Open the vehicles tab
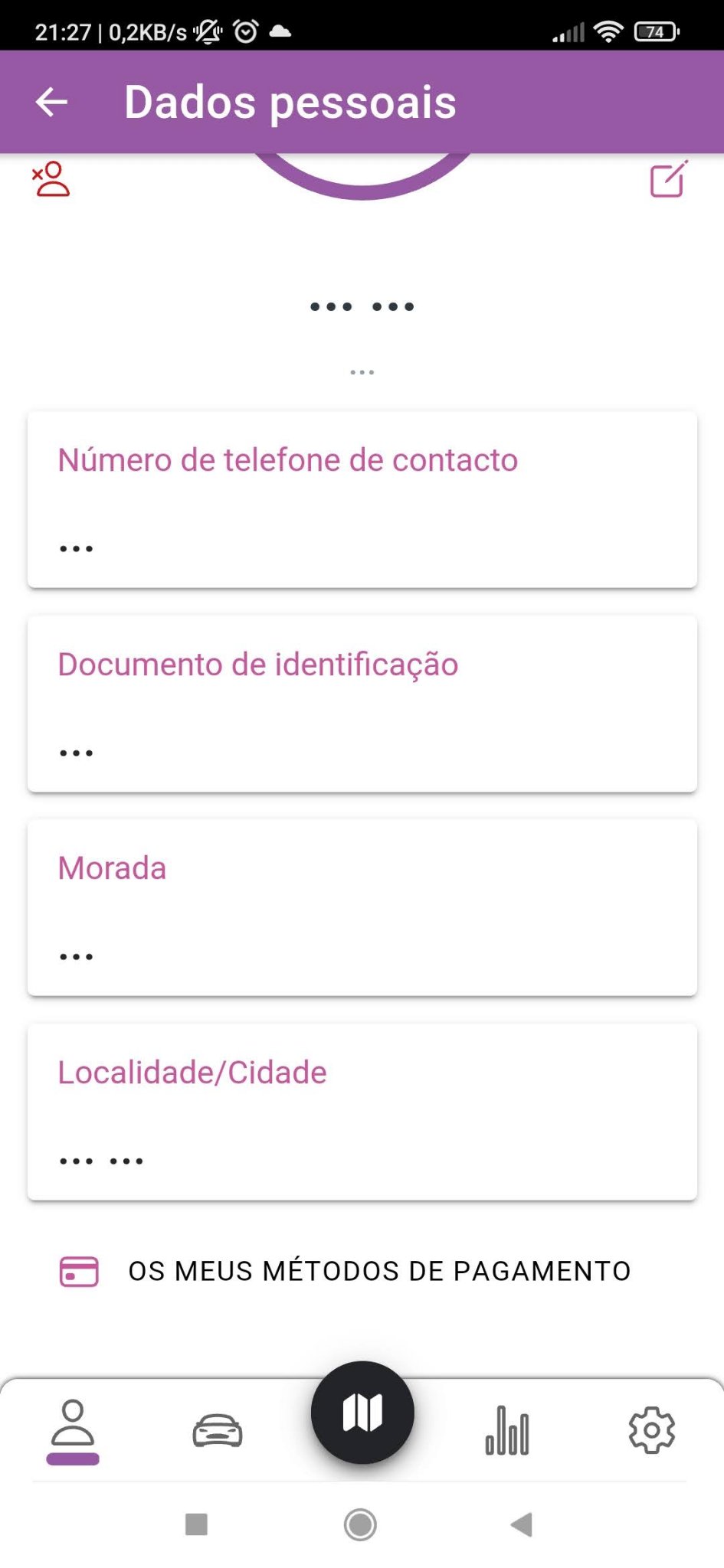Screen dimensions: 724x1568 [x=218, y=1429]
